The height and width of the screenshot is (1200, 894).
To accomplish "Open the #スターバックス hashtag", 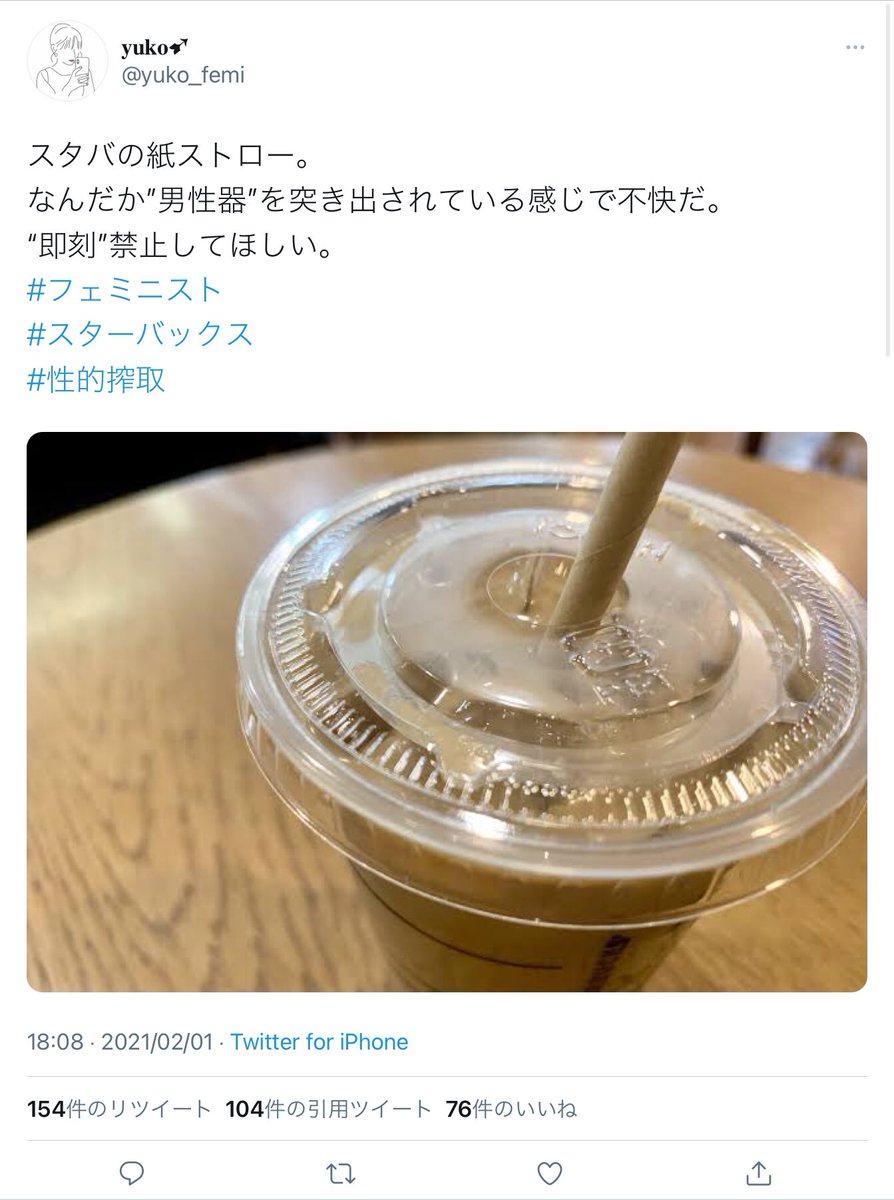I will click(x=141, y=335).
